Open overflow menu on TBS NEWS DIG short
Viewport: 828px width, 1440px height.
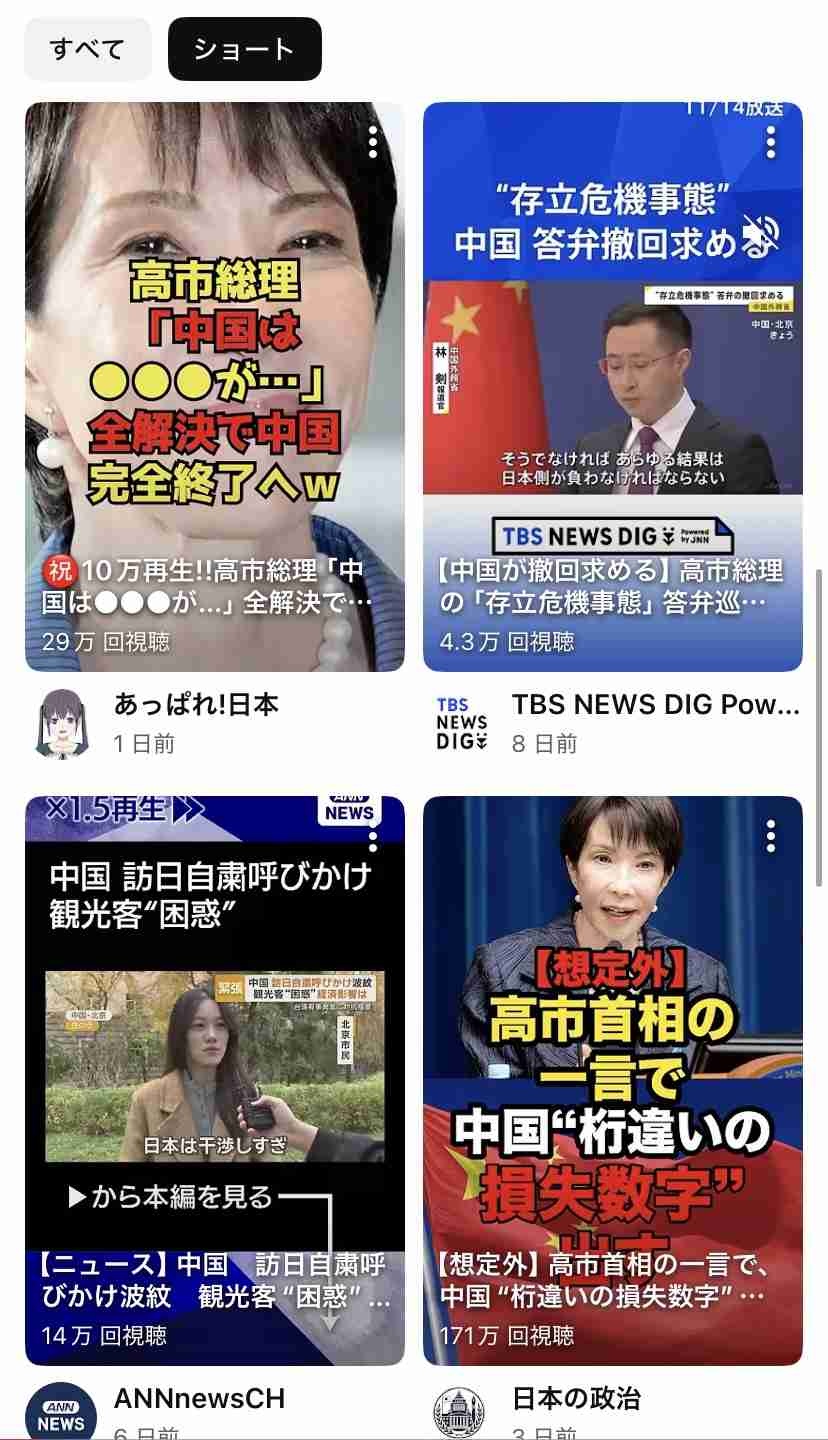[770, 143]
